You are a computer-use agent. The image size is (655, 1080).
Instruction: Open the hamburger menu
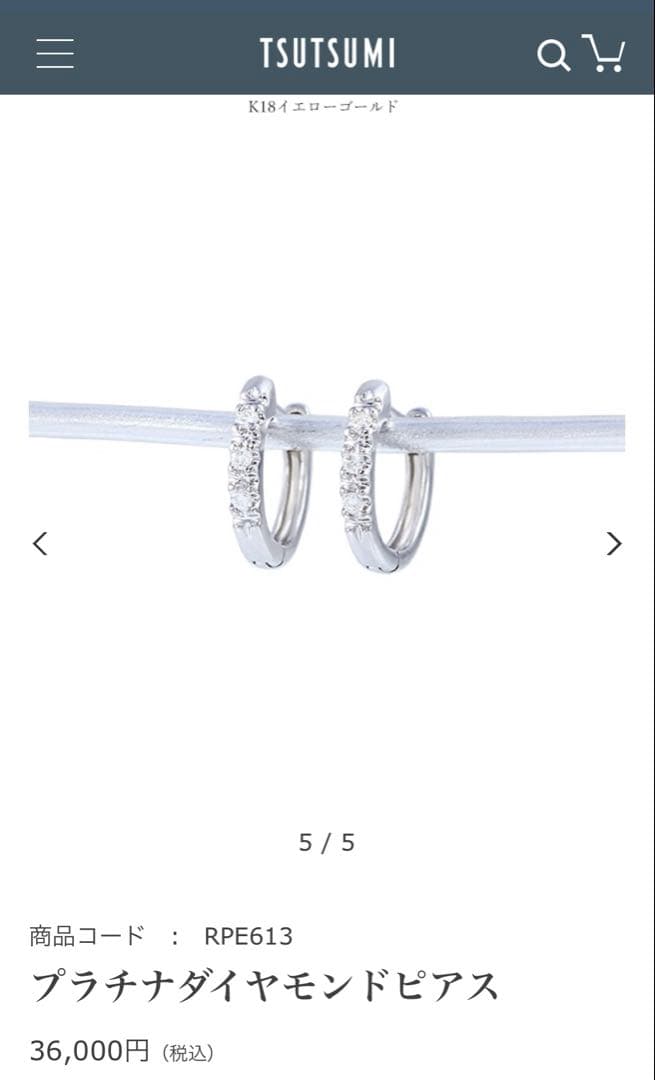click(x=55, y=53)
